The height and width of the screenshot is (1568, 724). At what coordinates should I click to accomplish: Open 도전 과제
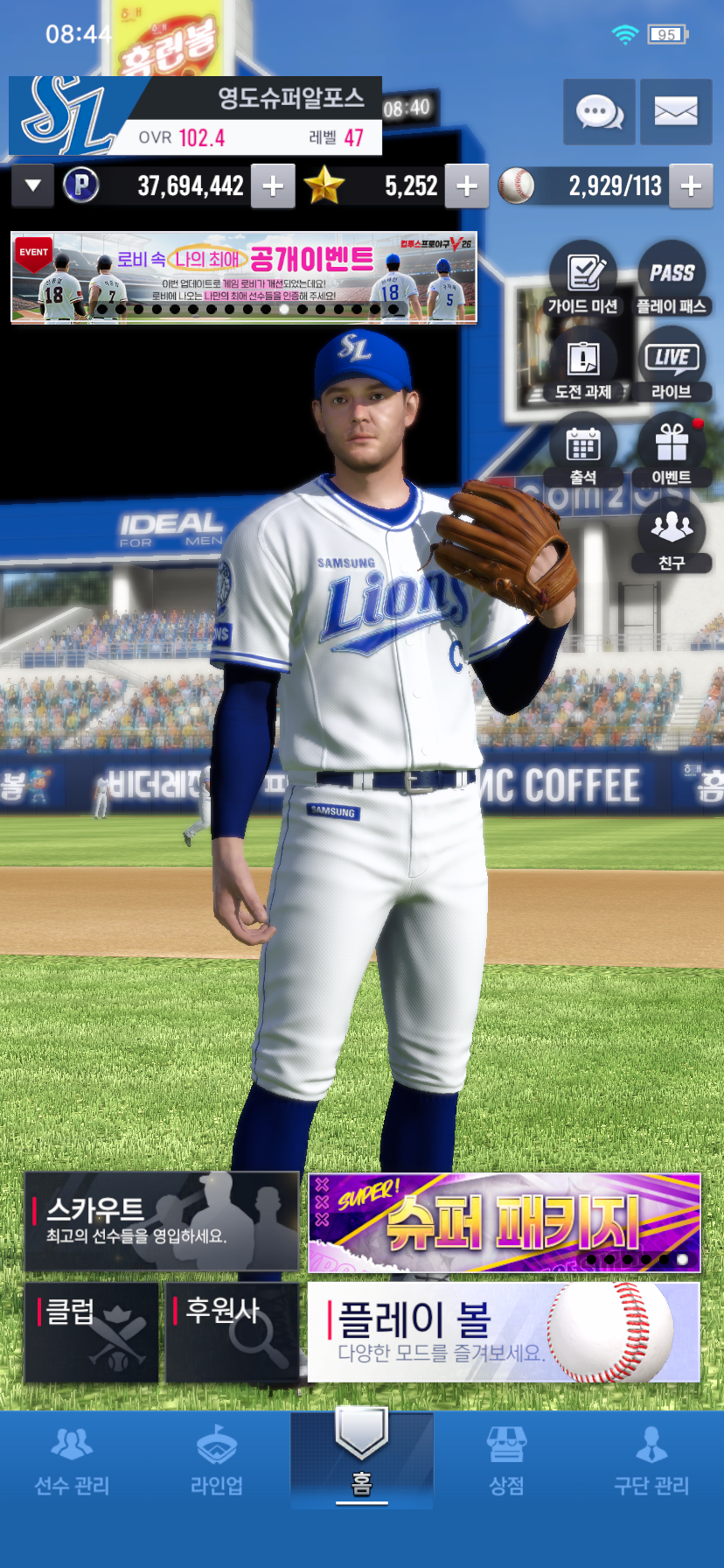pyautogui.click(x=583, y=366)
